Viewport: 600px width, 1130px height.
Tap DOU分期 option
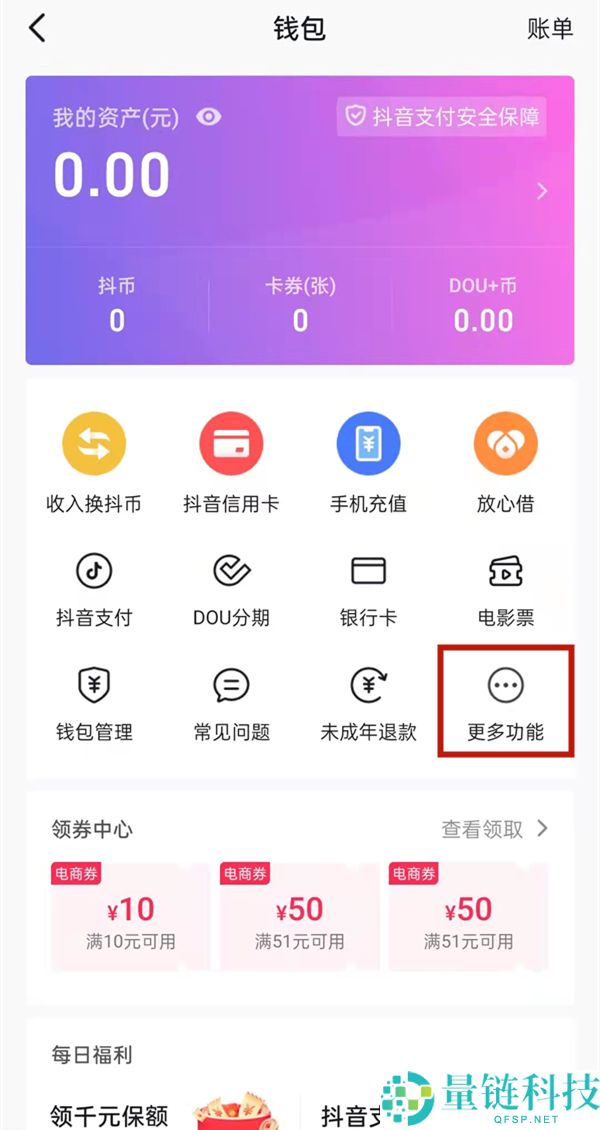click(x=231, y=588)
